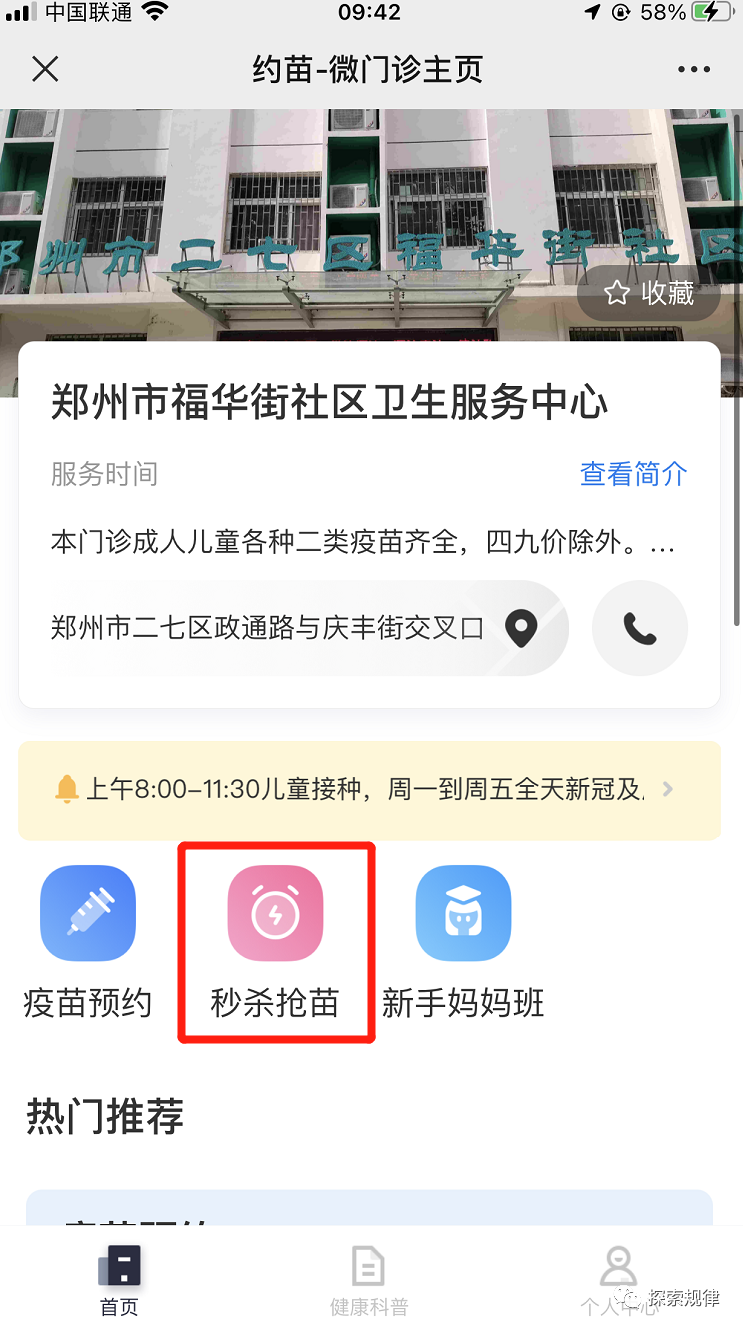Switch to the 首页 tab

[x=119, y=1281]
